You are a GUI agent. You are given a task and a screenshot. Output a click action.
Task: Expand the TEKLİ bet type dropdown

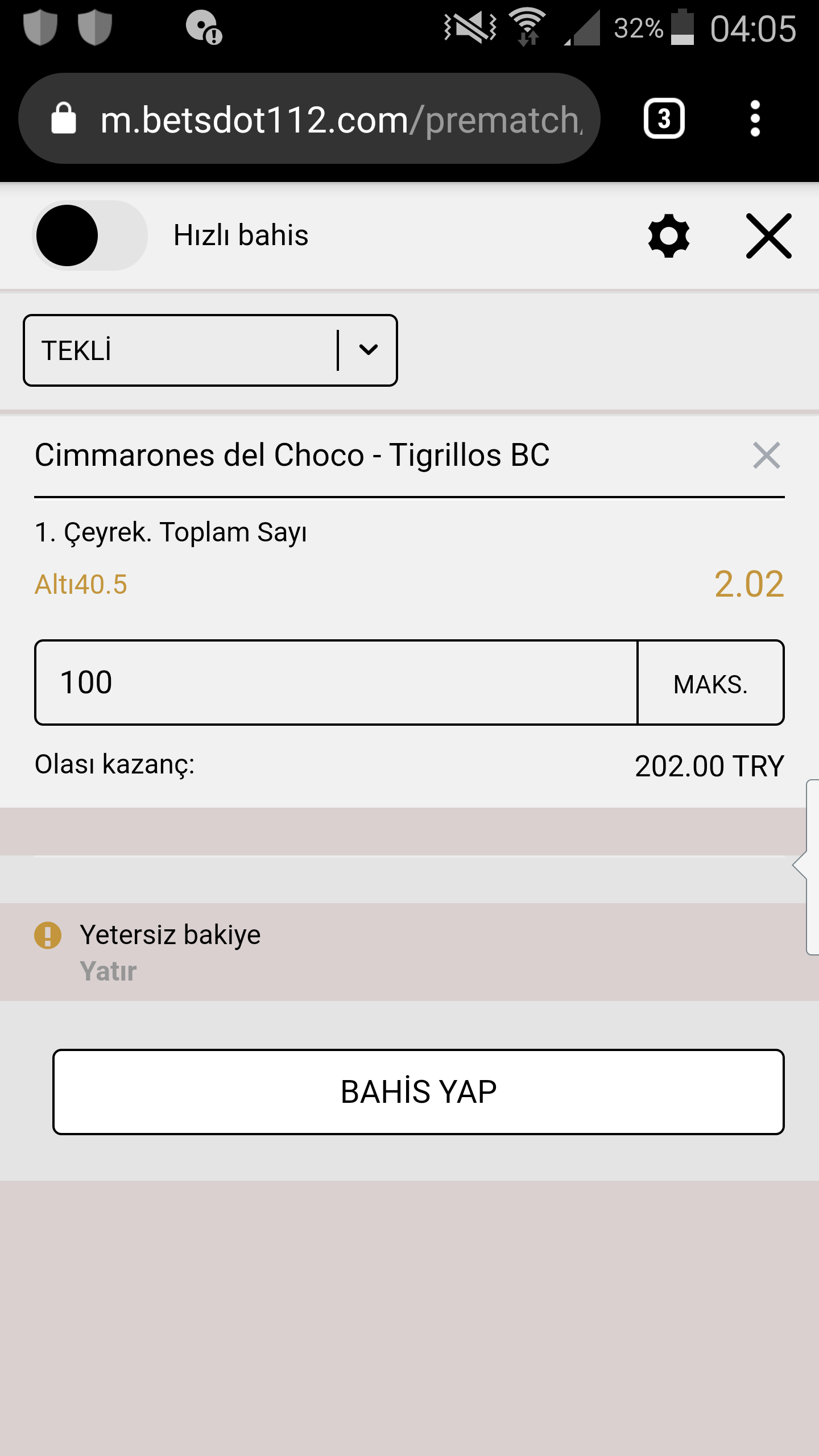pyautogui.click(x=210, y=350)
